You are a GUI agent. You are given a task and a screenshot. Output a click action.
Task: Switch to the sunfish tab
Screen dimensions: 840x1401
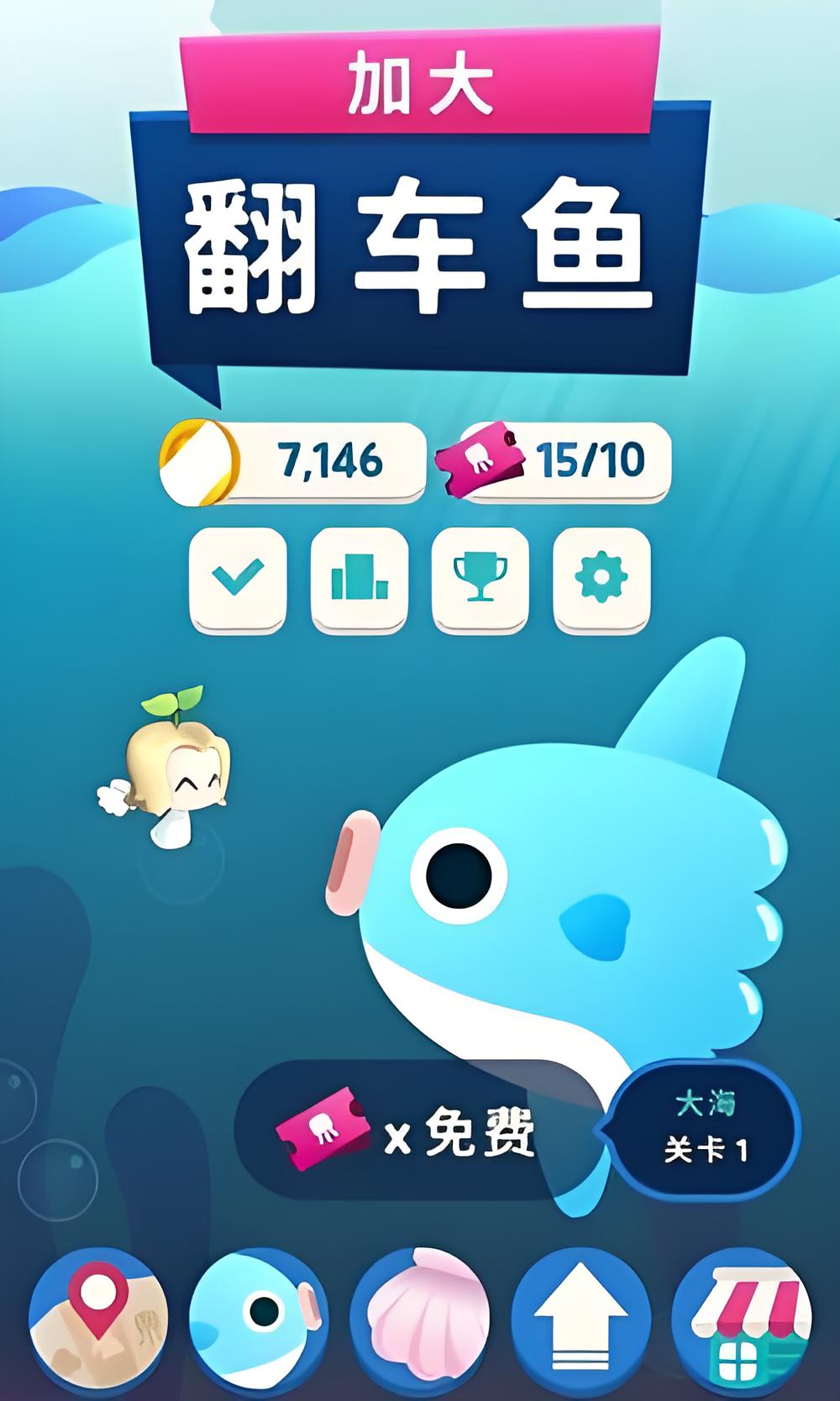pos(259,1317)
